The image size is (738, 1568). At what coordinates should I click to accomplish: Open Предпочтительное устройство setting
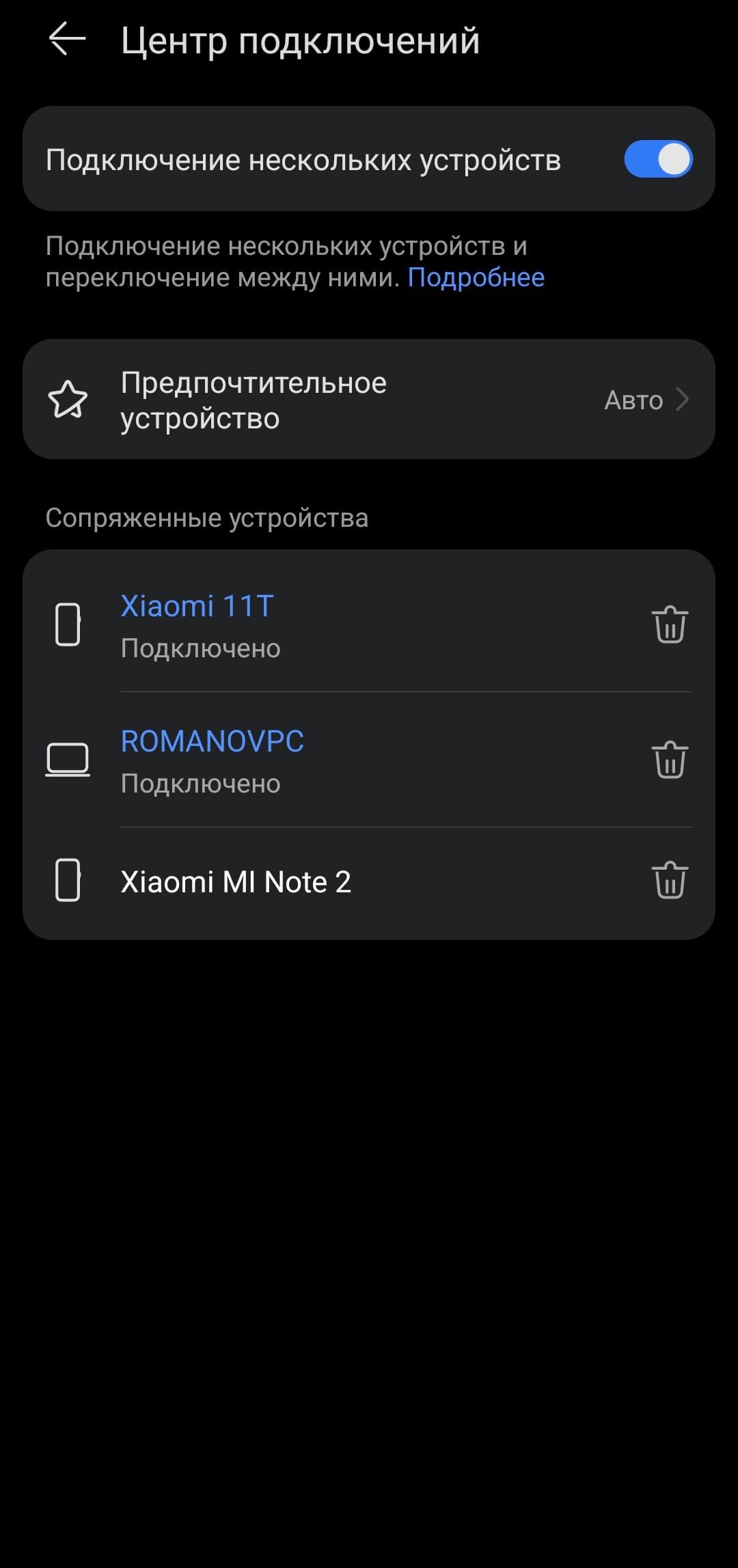pyautogui.click(x=369, y=400)
